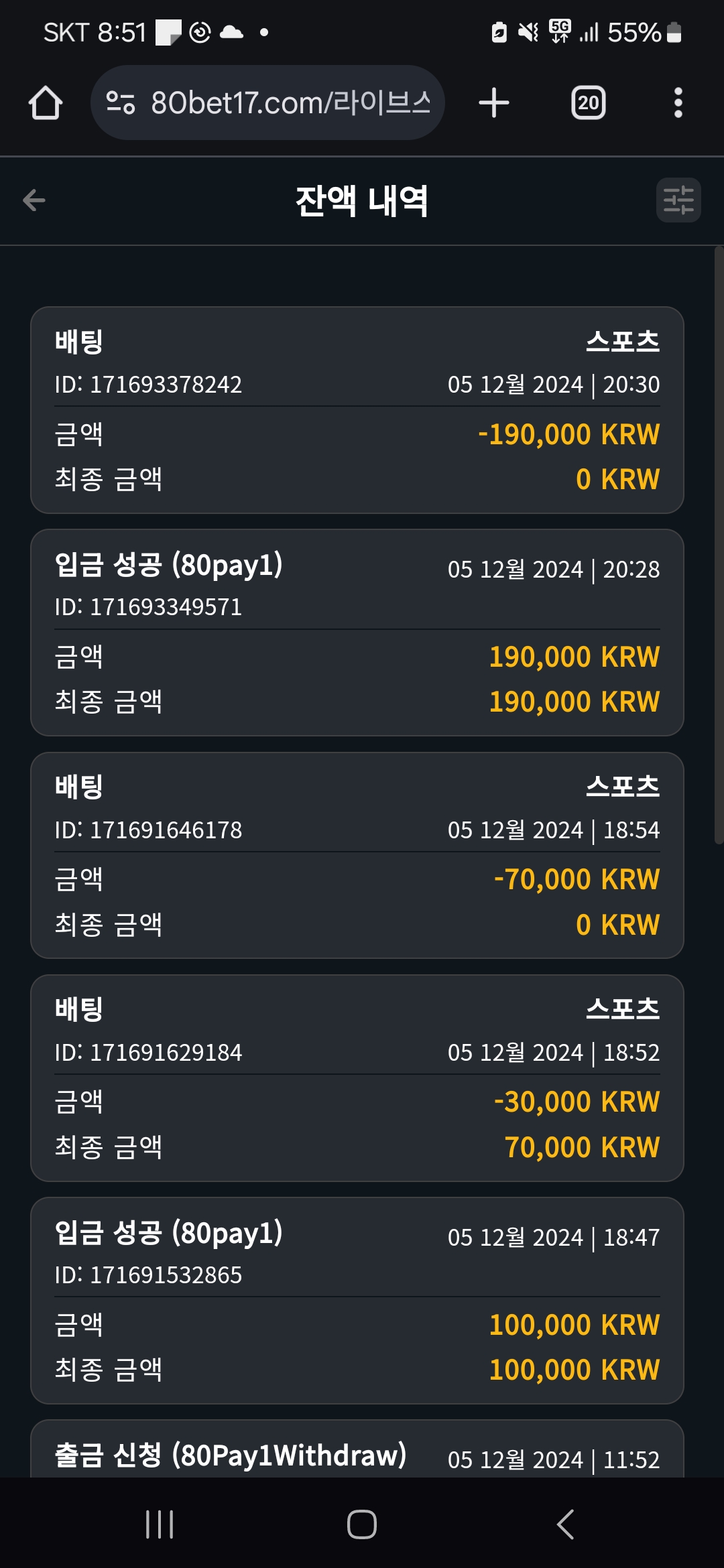Open the filter settings icon
Screen dimensions: 724x1568
678,200
